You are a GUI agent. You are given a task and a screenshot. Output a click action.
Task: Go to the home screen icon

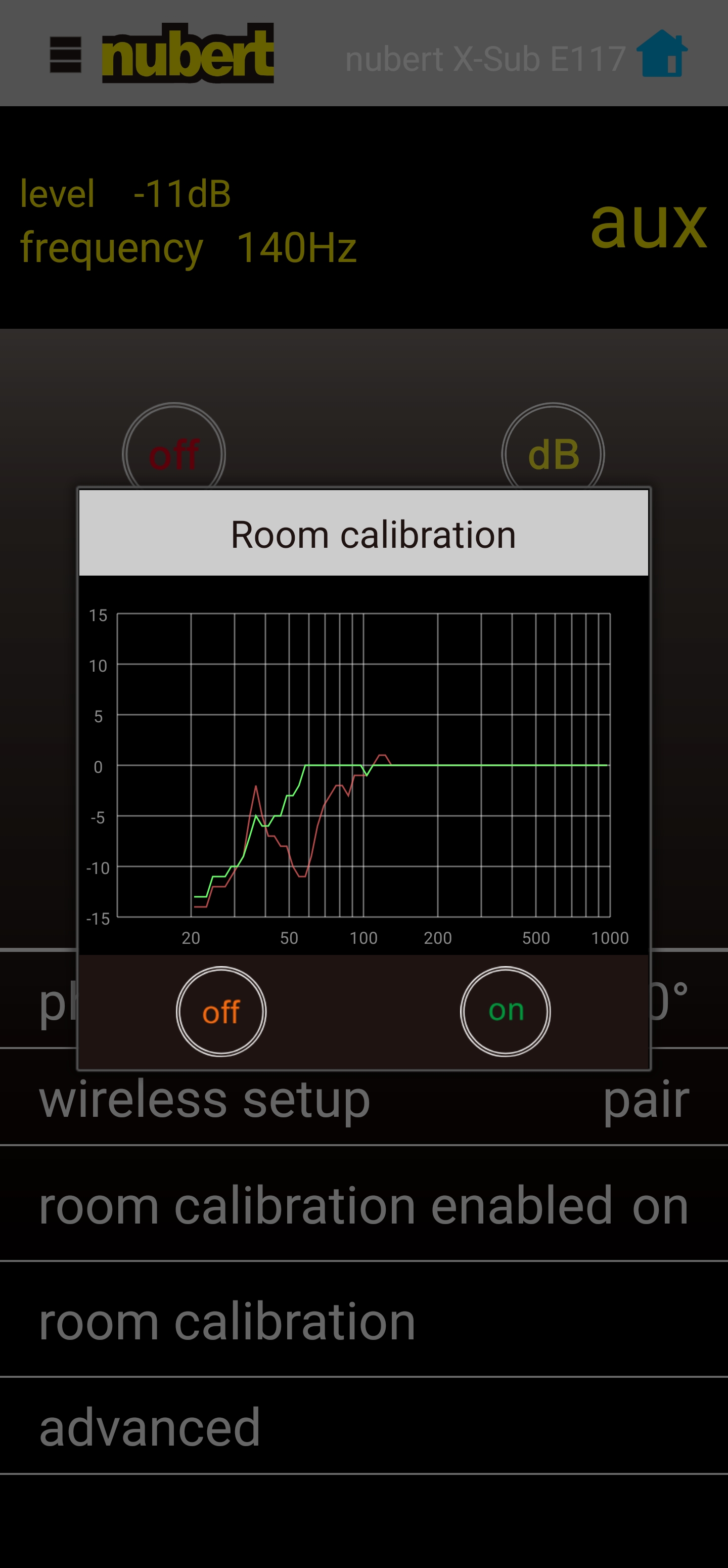tap(661, 54)
